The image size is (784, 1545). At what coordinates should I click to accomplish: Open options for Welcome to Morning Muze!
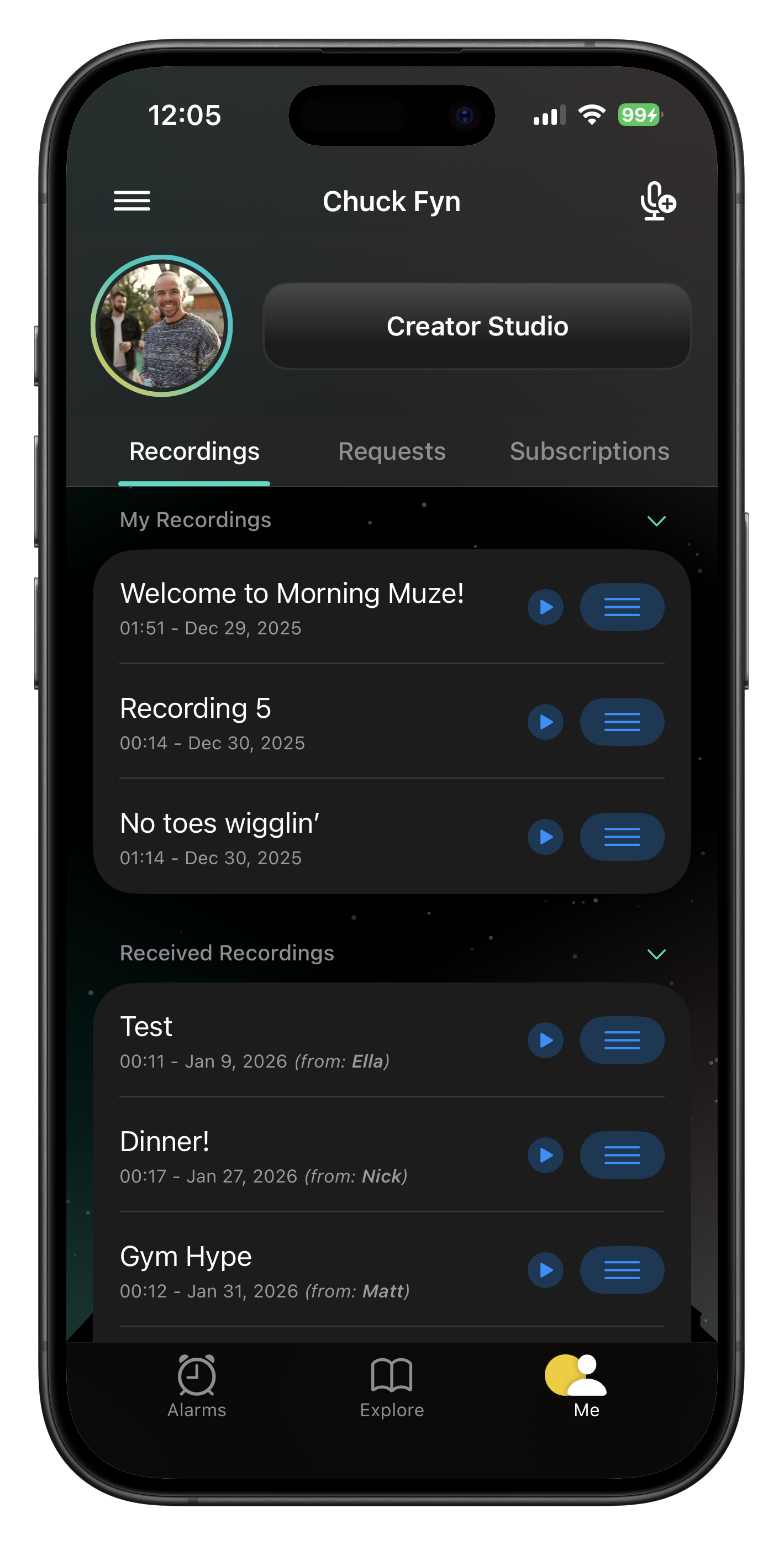coord(622,607)
